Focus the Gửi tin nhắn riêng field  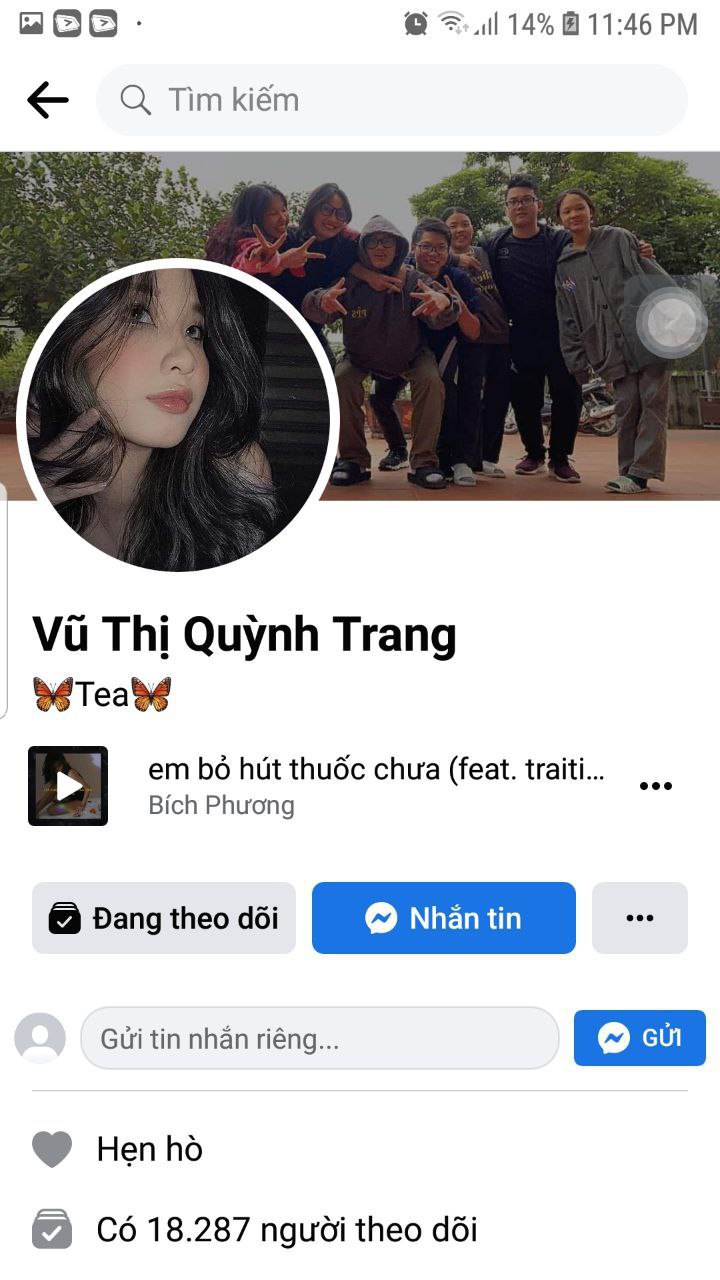320,1038
